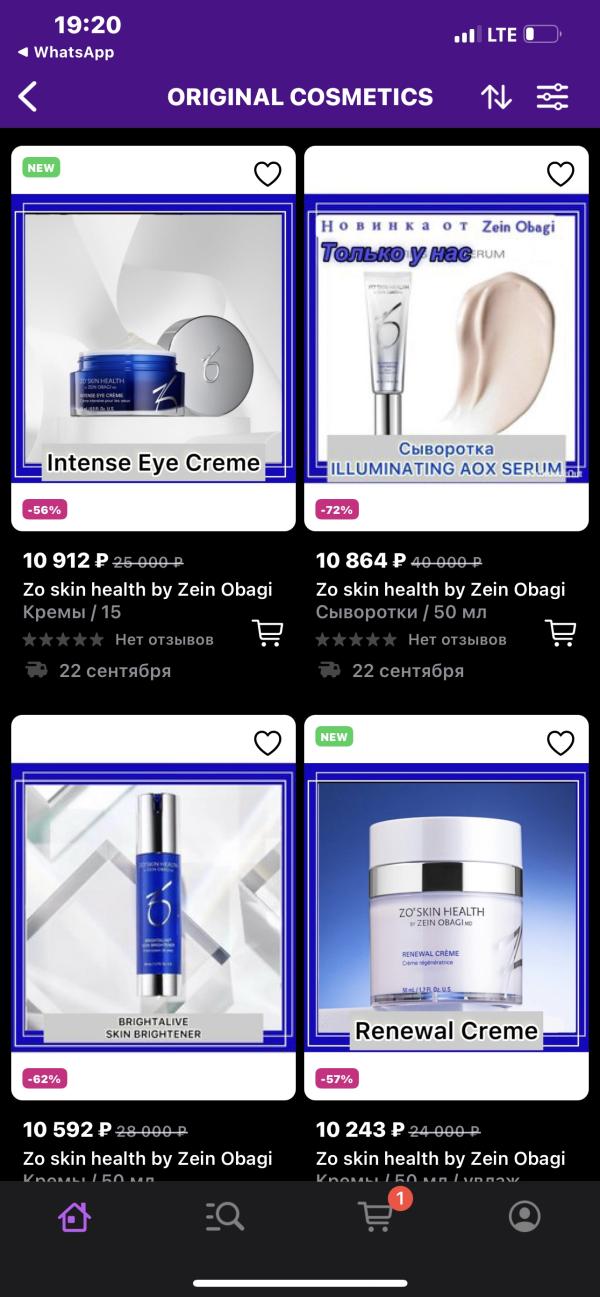This screenshot has height=1297, width=600.
Task: Go to the profile tab
Action: point(524,1216)
